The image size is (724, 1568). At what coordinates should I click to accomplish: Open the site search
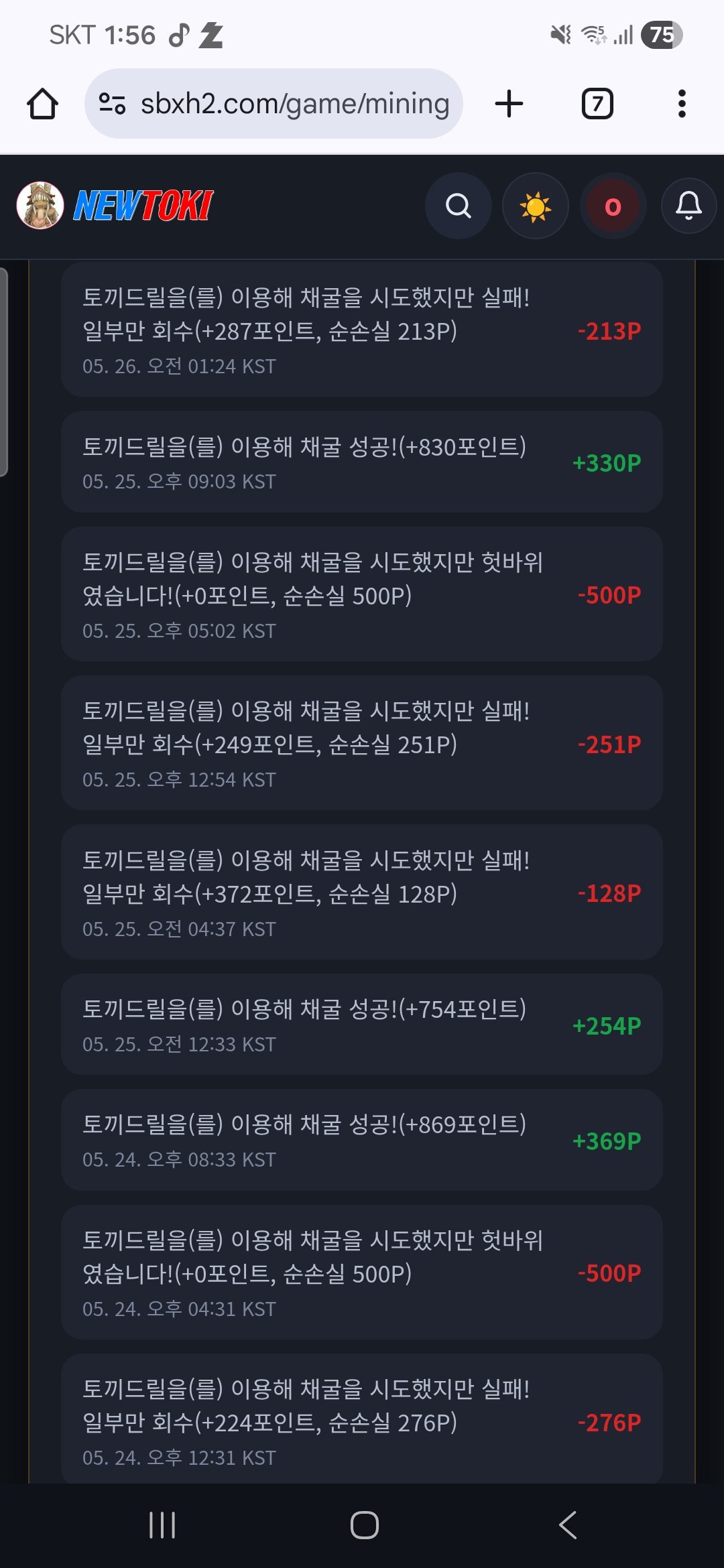[459, 206]
